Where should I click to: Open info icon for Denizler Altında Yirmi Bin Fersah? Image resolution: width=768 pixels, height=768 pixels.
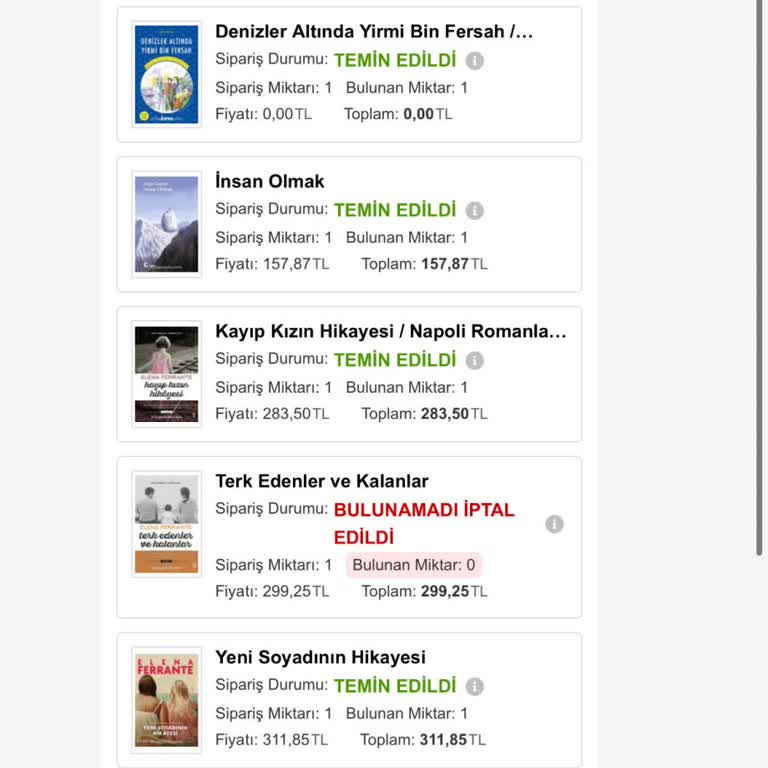[x=475, y=61]
